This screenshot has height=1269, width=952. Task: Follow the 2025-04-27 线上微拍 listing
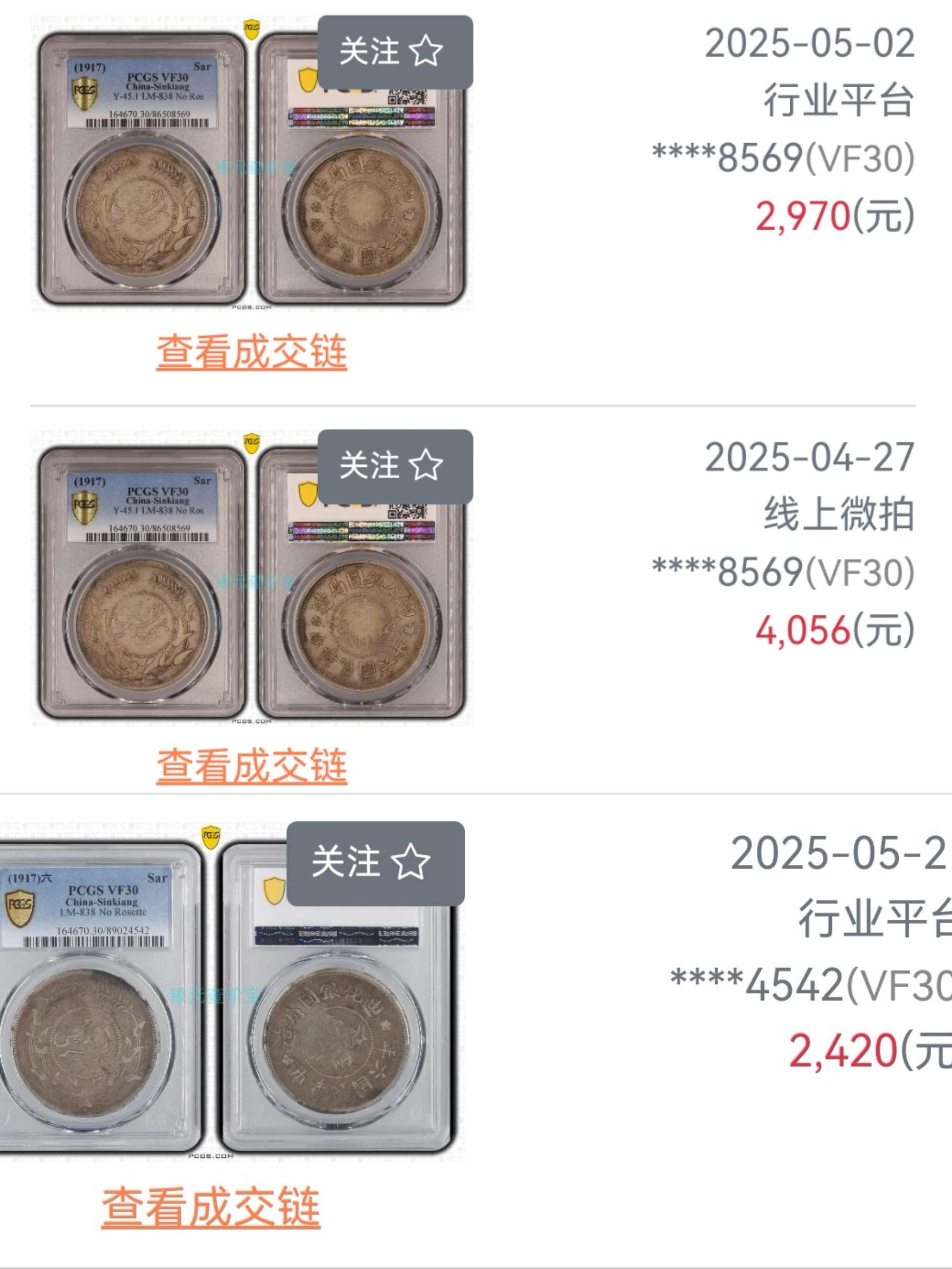394,465
